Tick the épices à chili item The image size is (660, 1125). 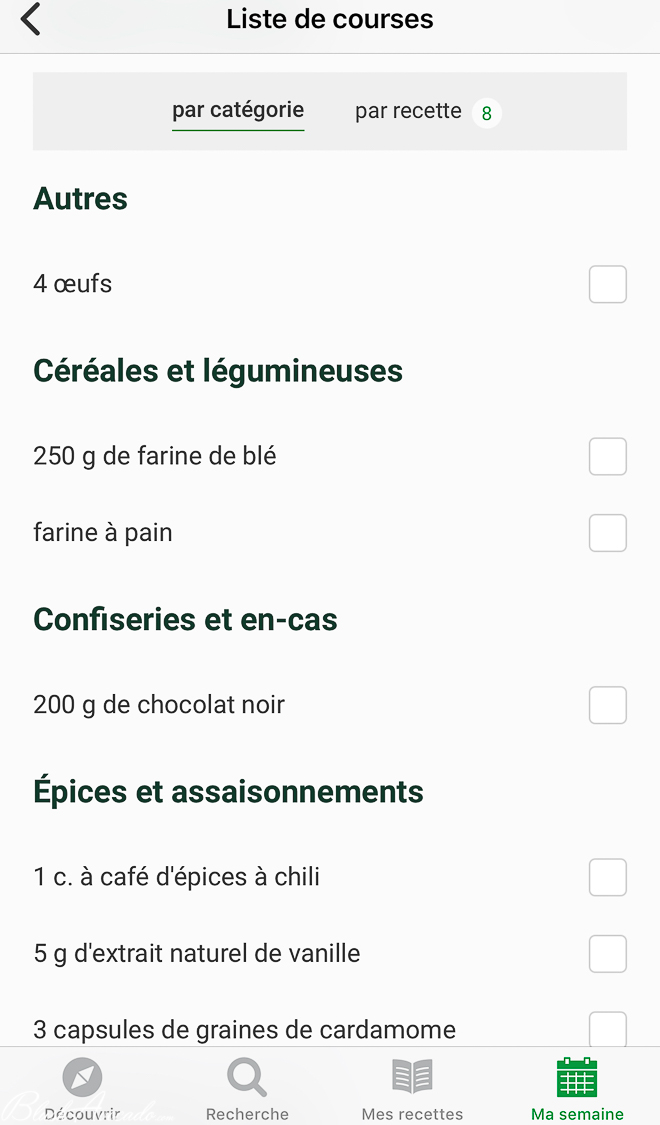[607, 877]
